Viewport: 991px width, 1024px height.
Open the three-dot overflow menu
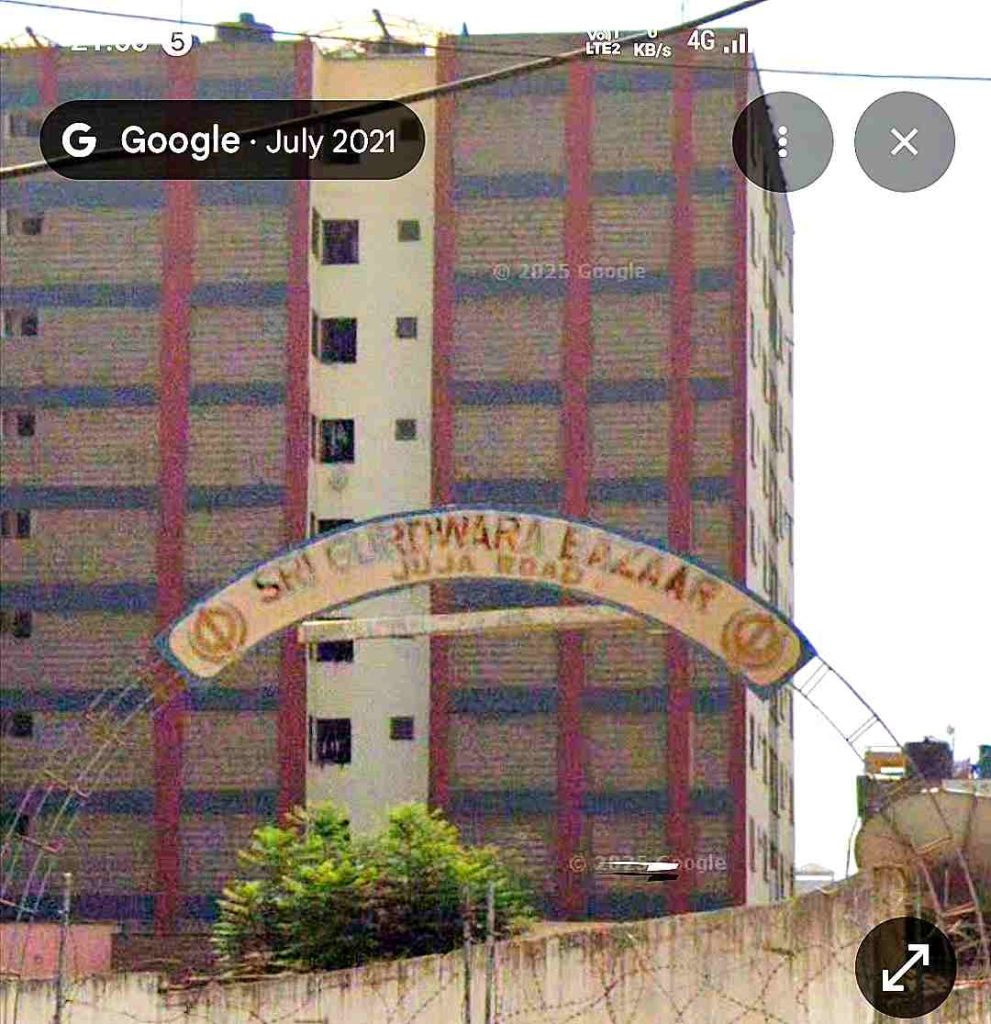[782, 142]
